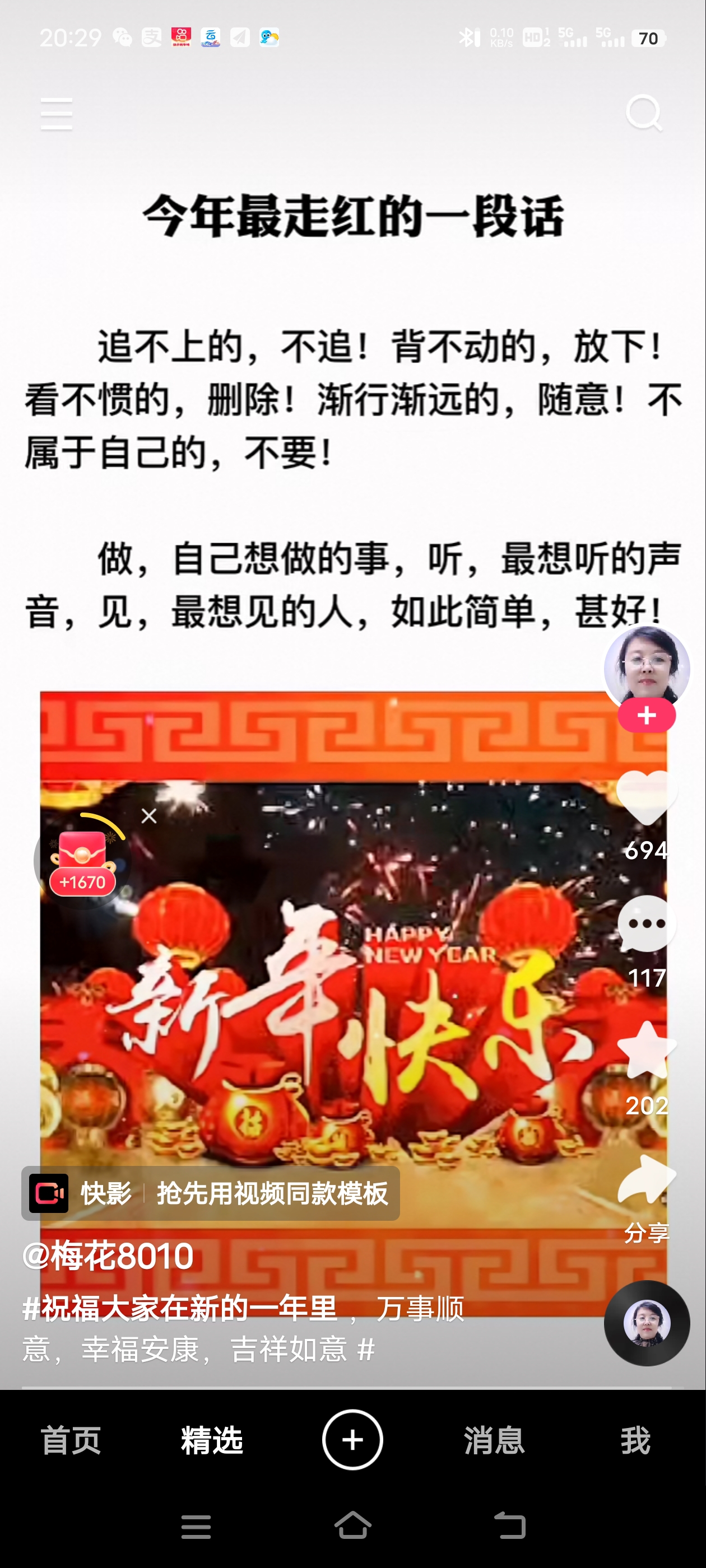Image resolution: width=706 pixels, height=1568 pixels.
Task: Switch to the 我 tab
Action: (x=635, y=1440)
